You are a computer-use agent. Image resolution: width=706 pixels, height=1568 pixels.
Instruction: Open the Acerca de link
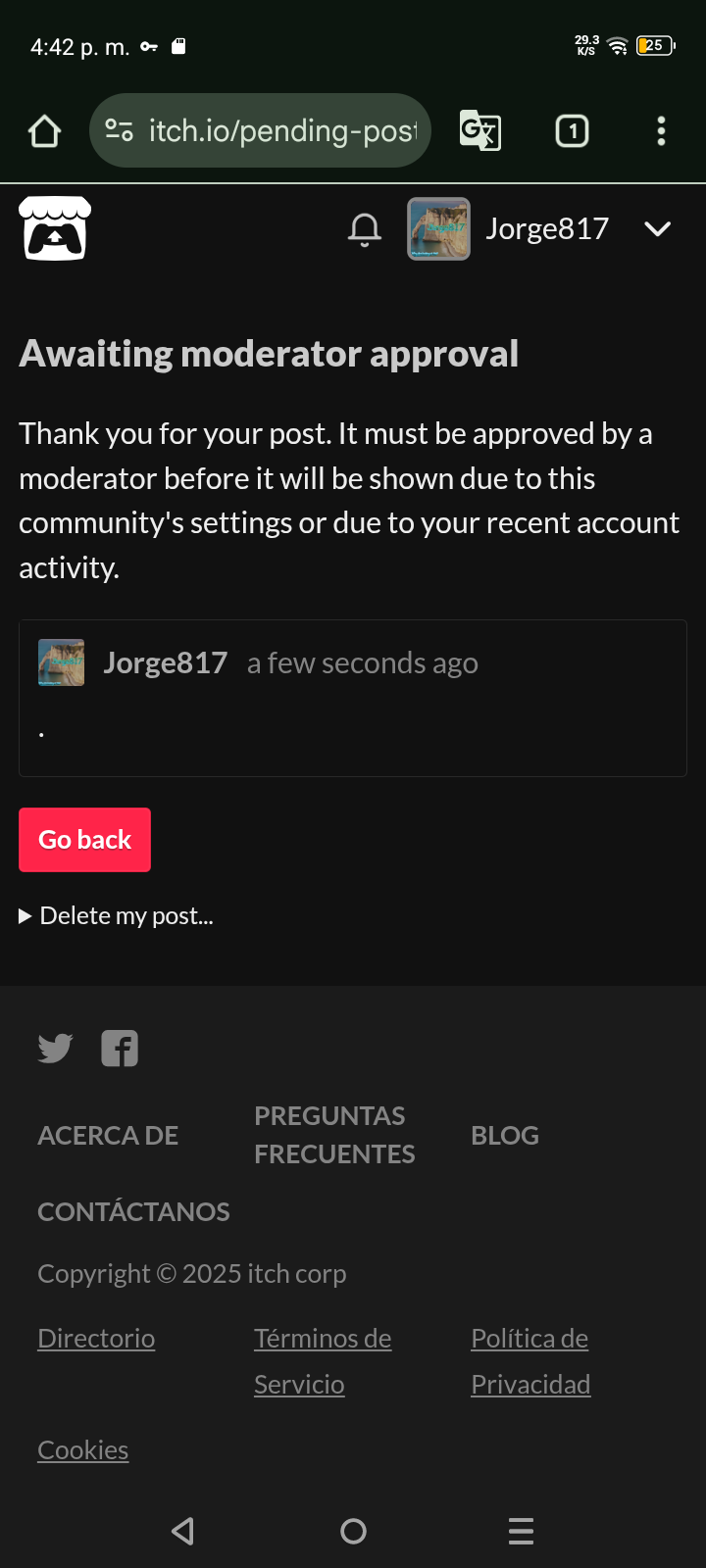pyautogui.click(x=108, y=1136)
